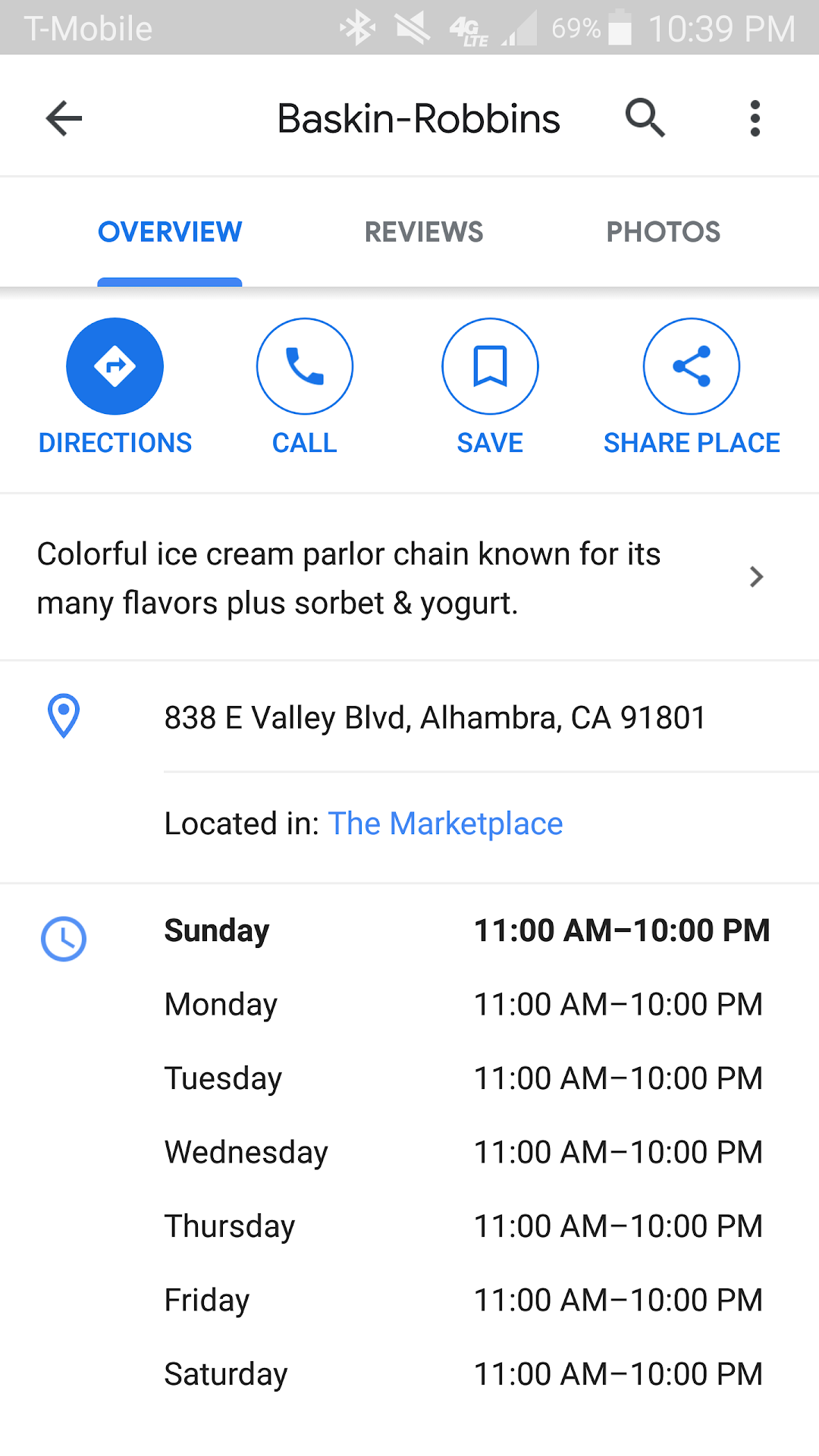This screenshot has width=819, height=1456.
Task: Go back using the arrow icon
Action: click(x=64, y=119)
